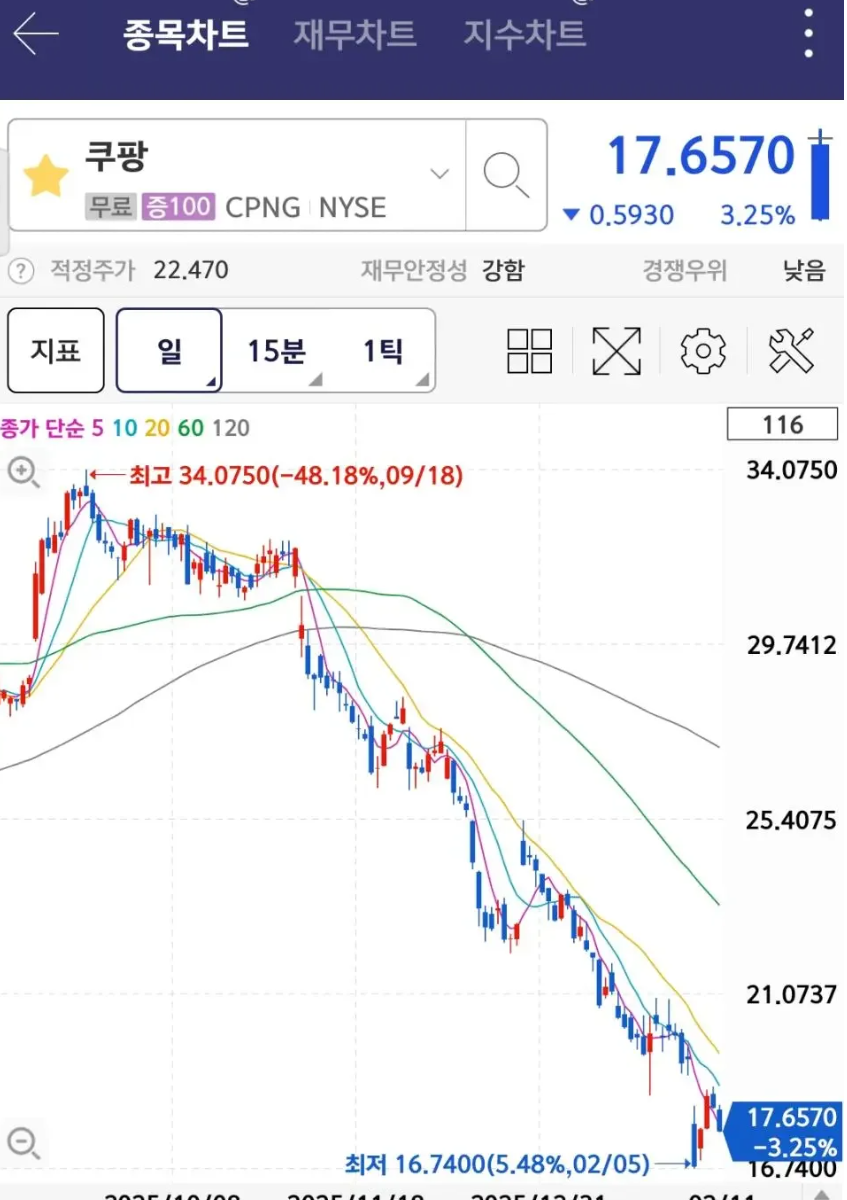
Task: Select the 일 daily chart period
Action: [x=169, y=351]
